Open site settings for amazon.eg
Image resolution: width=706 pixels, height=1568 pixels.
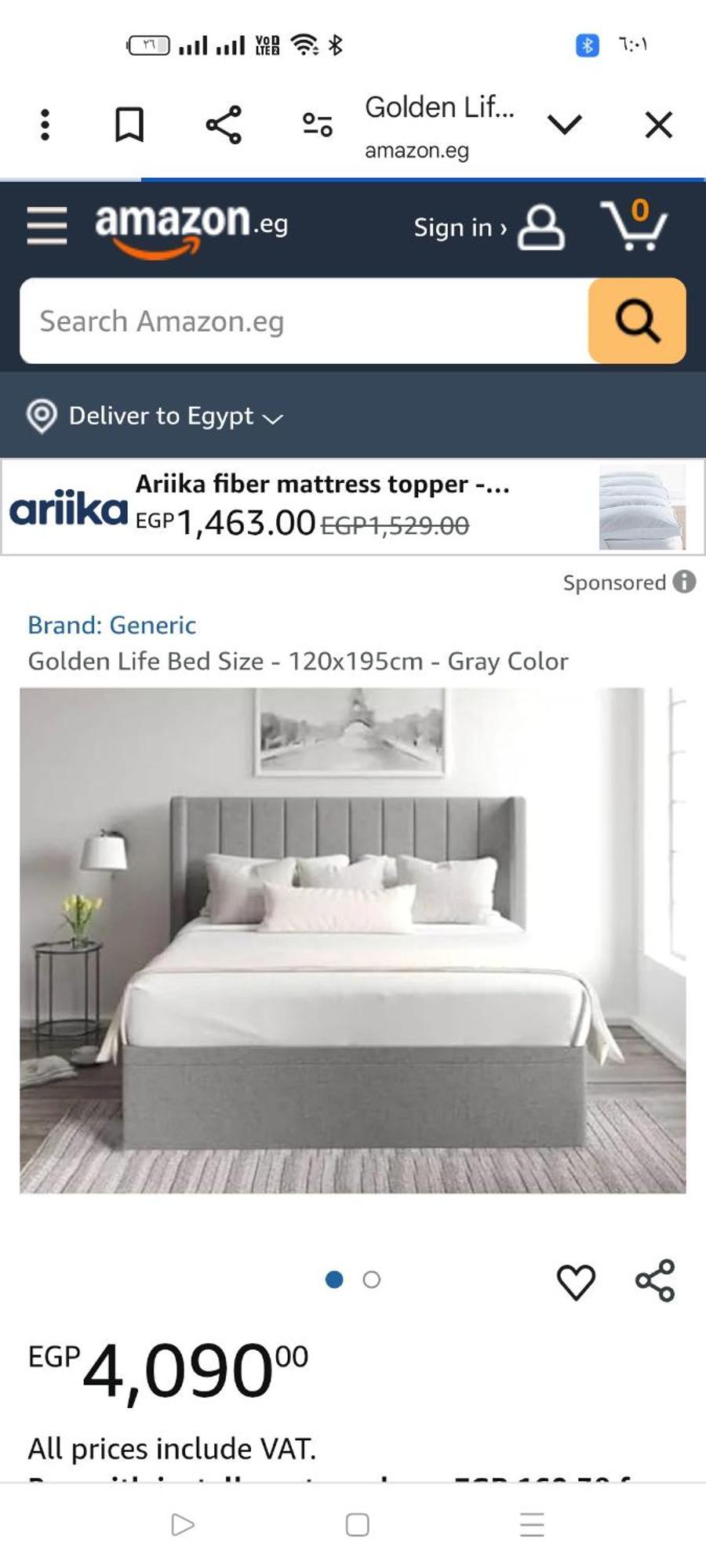(x=318, y=125)
